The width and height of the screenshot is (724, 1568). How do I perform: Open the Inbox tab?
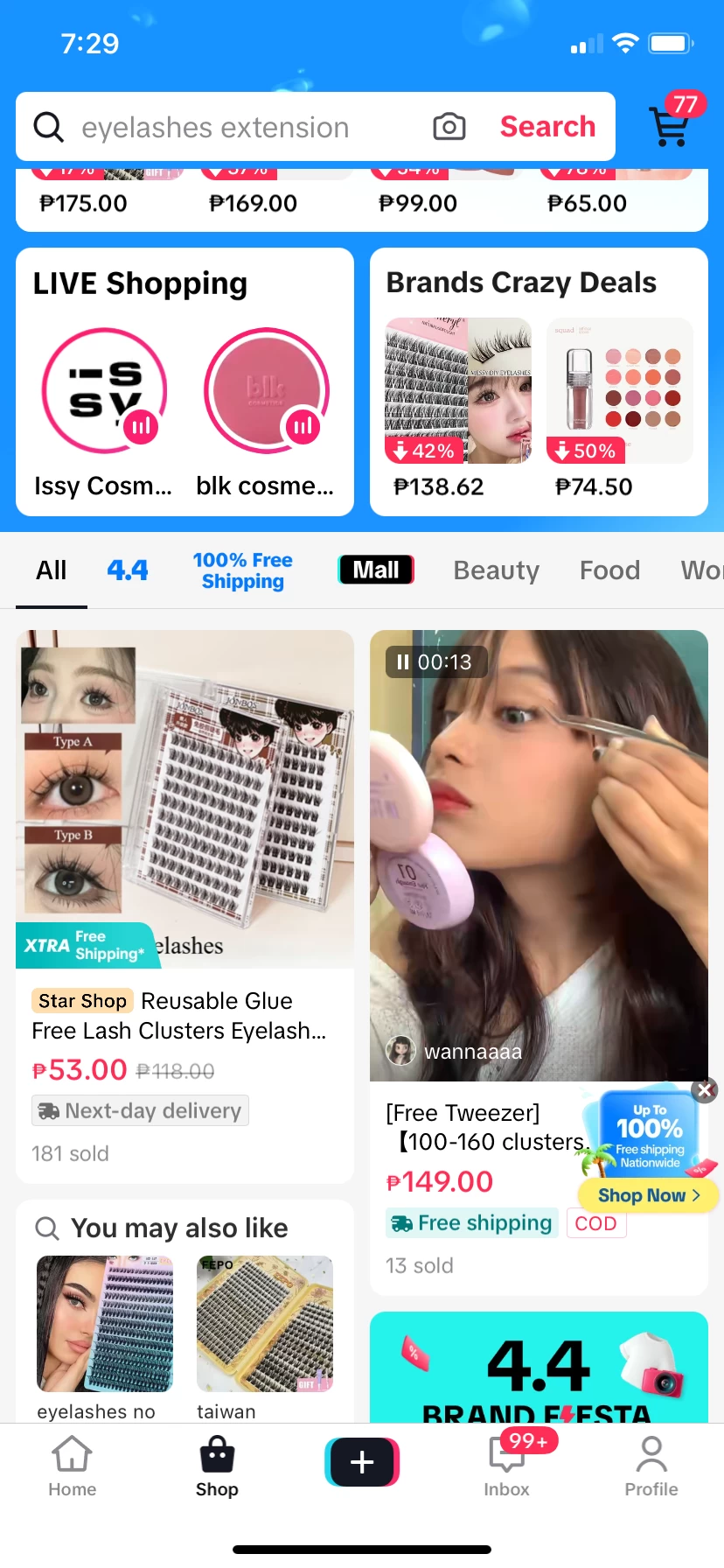pyautogui.click(x=507, y=1466)
